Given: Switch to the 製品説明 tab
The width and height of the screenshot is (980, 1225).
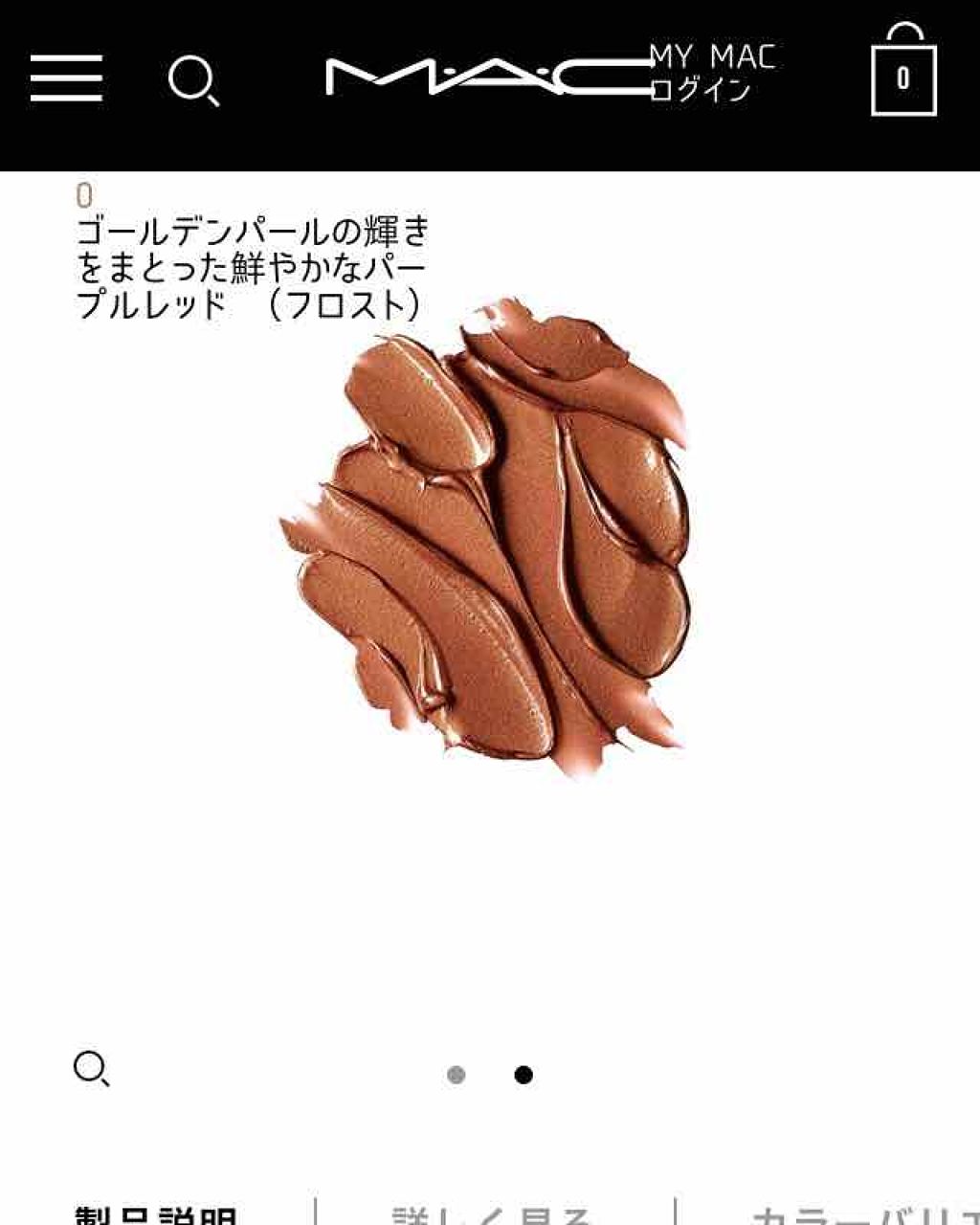Looking at the screenshot, I should (153, 1215).
